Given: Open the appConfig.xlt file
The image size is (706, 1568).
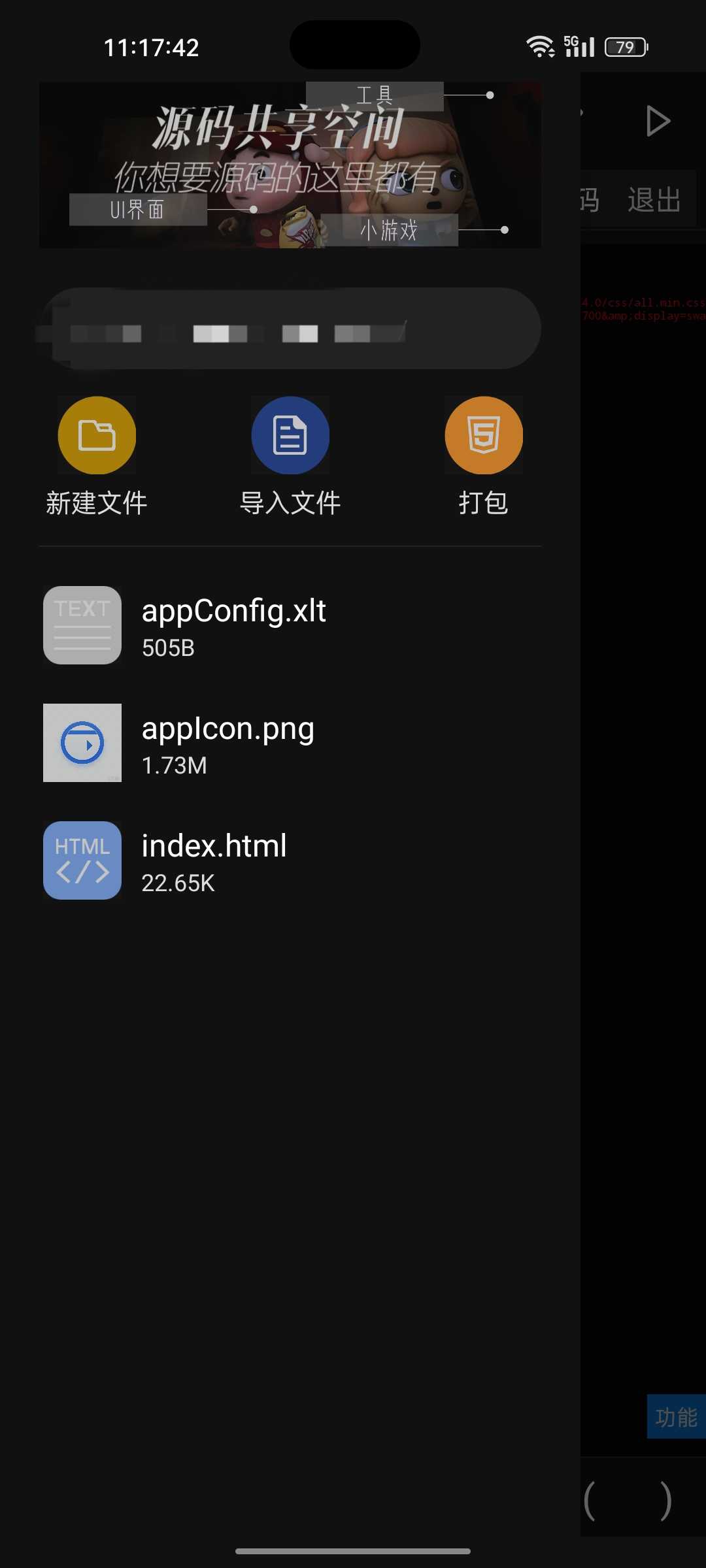Looking at the screenshot, I should click(x=234, y=625).
